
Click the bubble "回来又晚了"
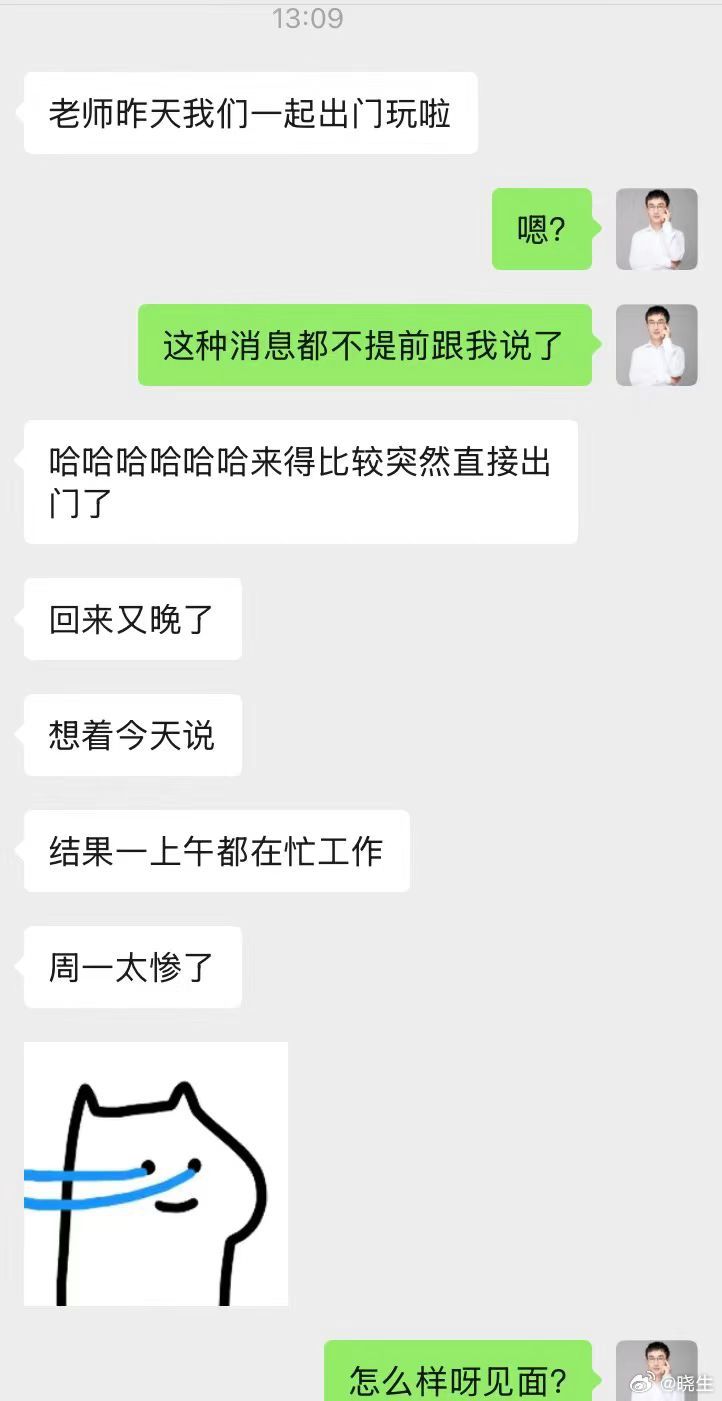point(131,618)
